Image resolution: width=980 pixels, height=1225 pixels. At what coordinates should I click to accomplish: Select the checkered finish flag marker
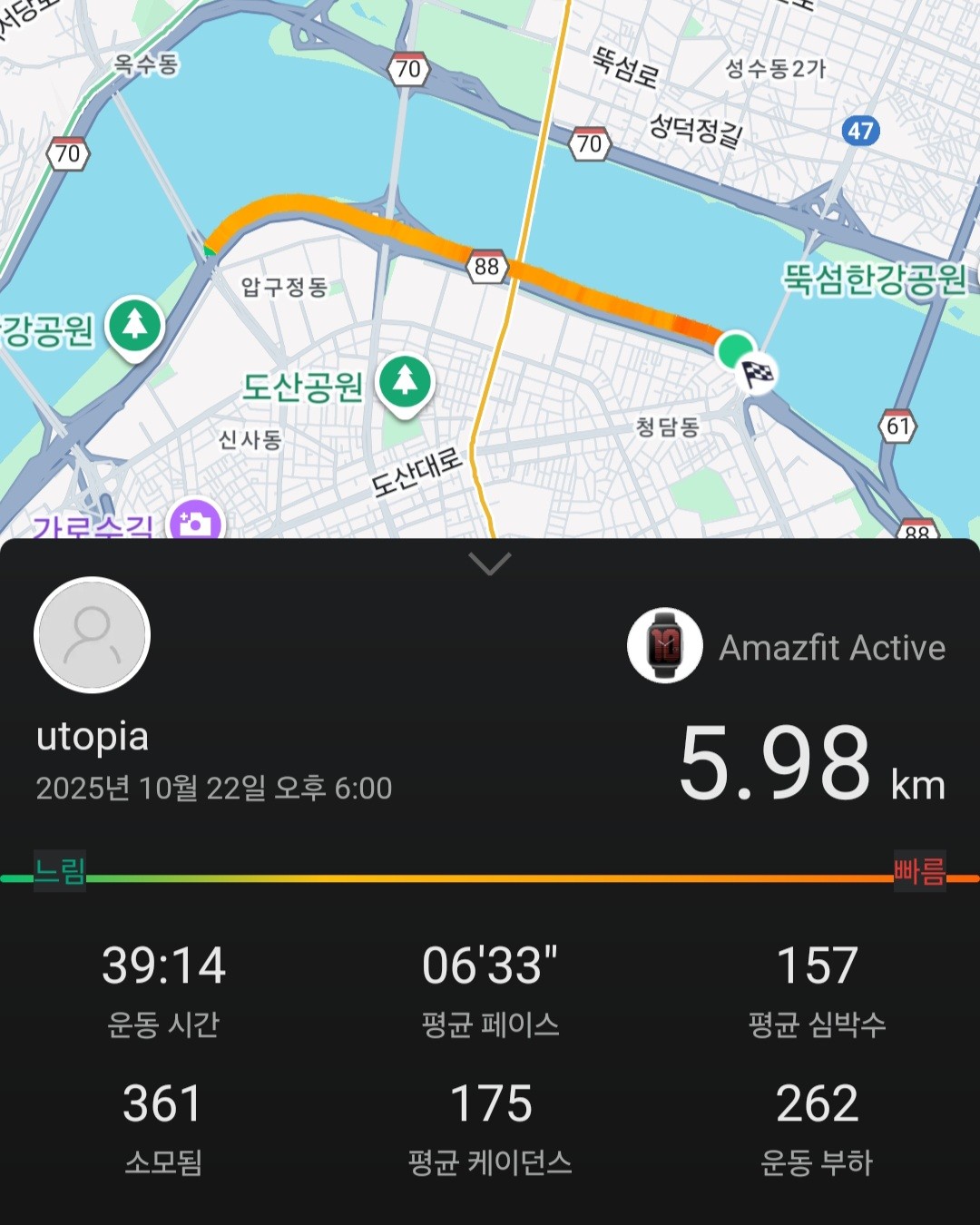(755, 373)
